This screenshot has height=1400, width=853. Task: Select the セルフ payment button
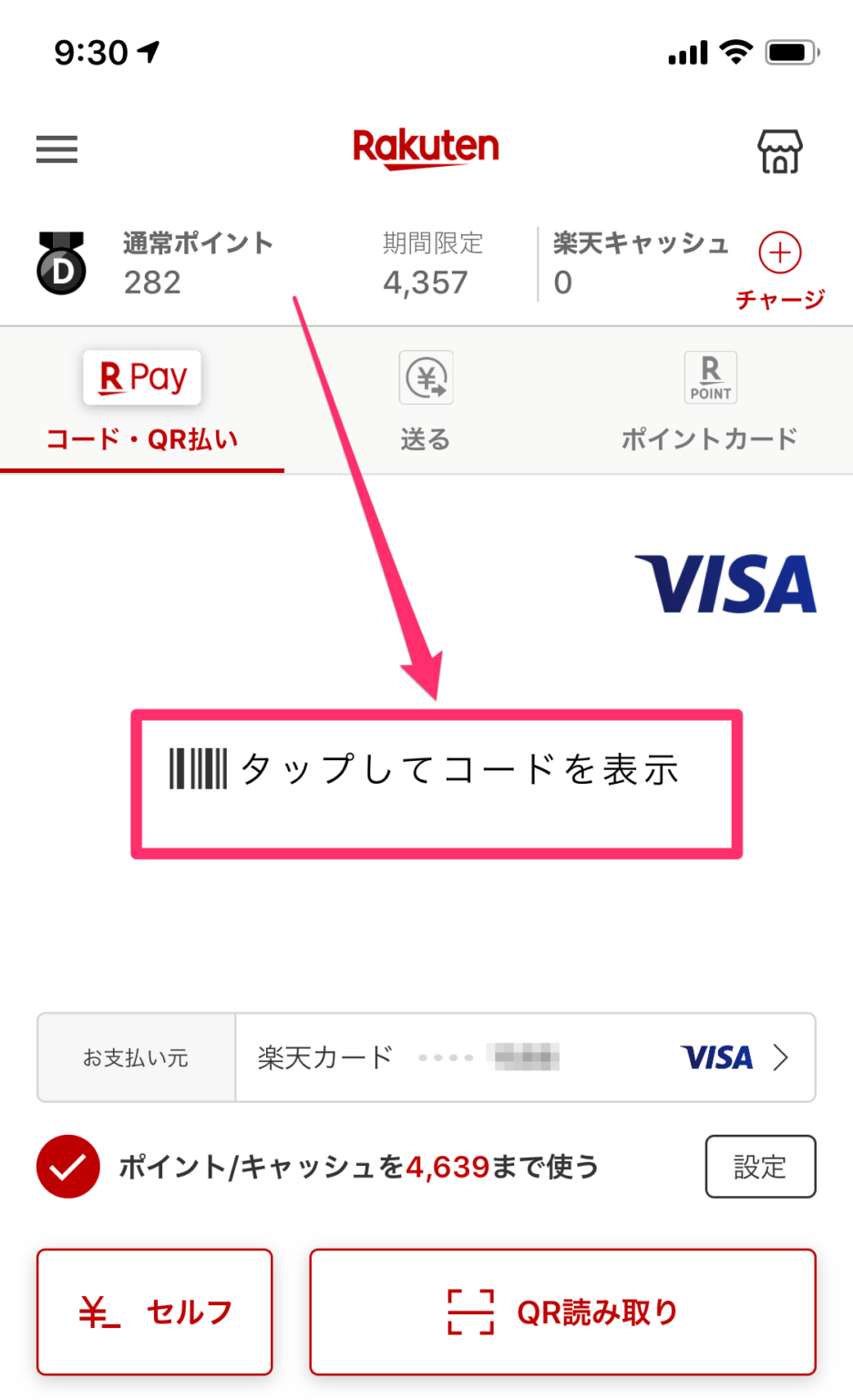[x=155, y=1312]
